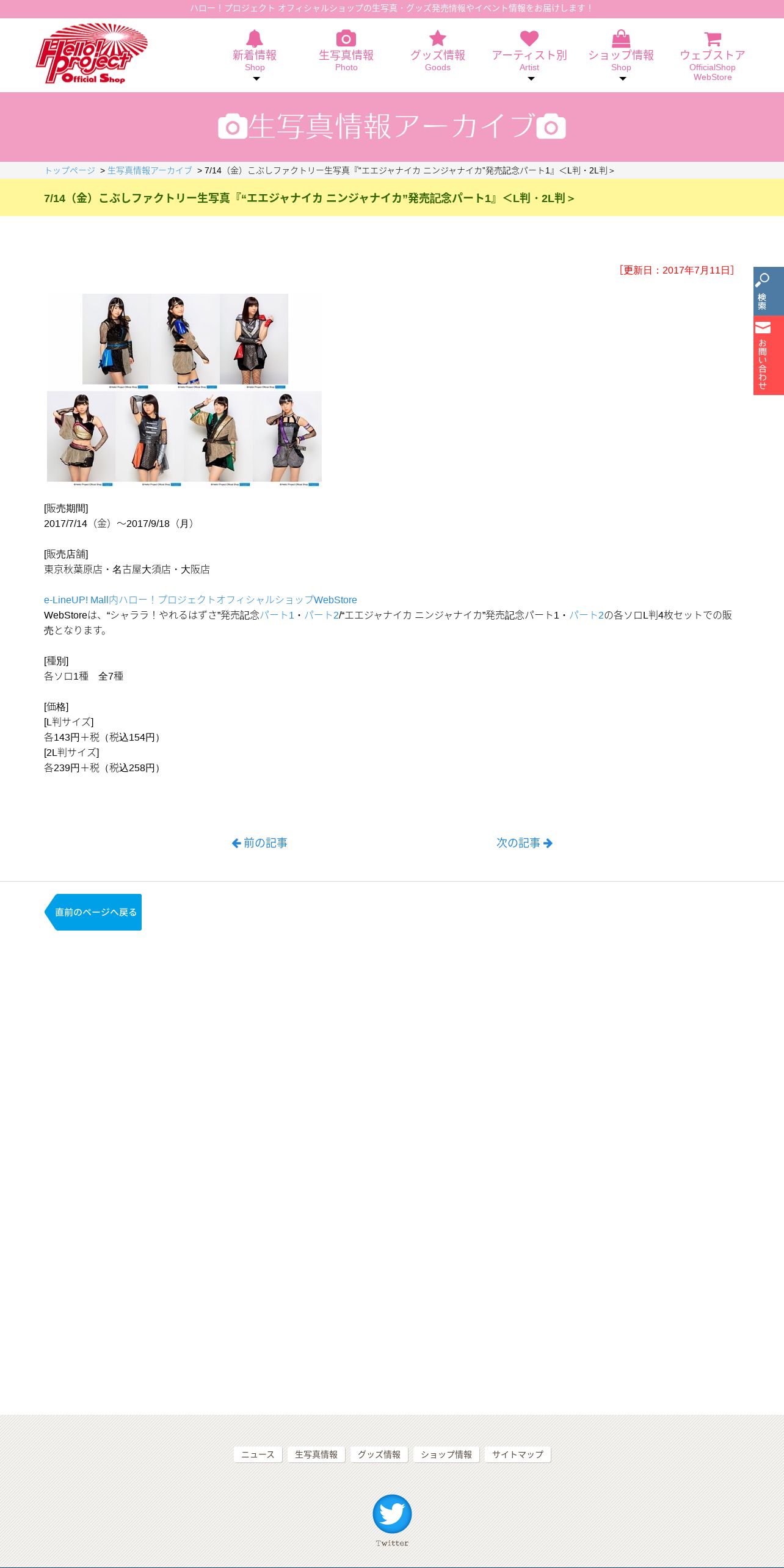Screen dimensions: 784x1568
Task: Tap the Hello! Project Official Shop logo
Action: (x=92, y=54)
